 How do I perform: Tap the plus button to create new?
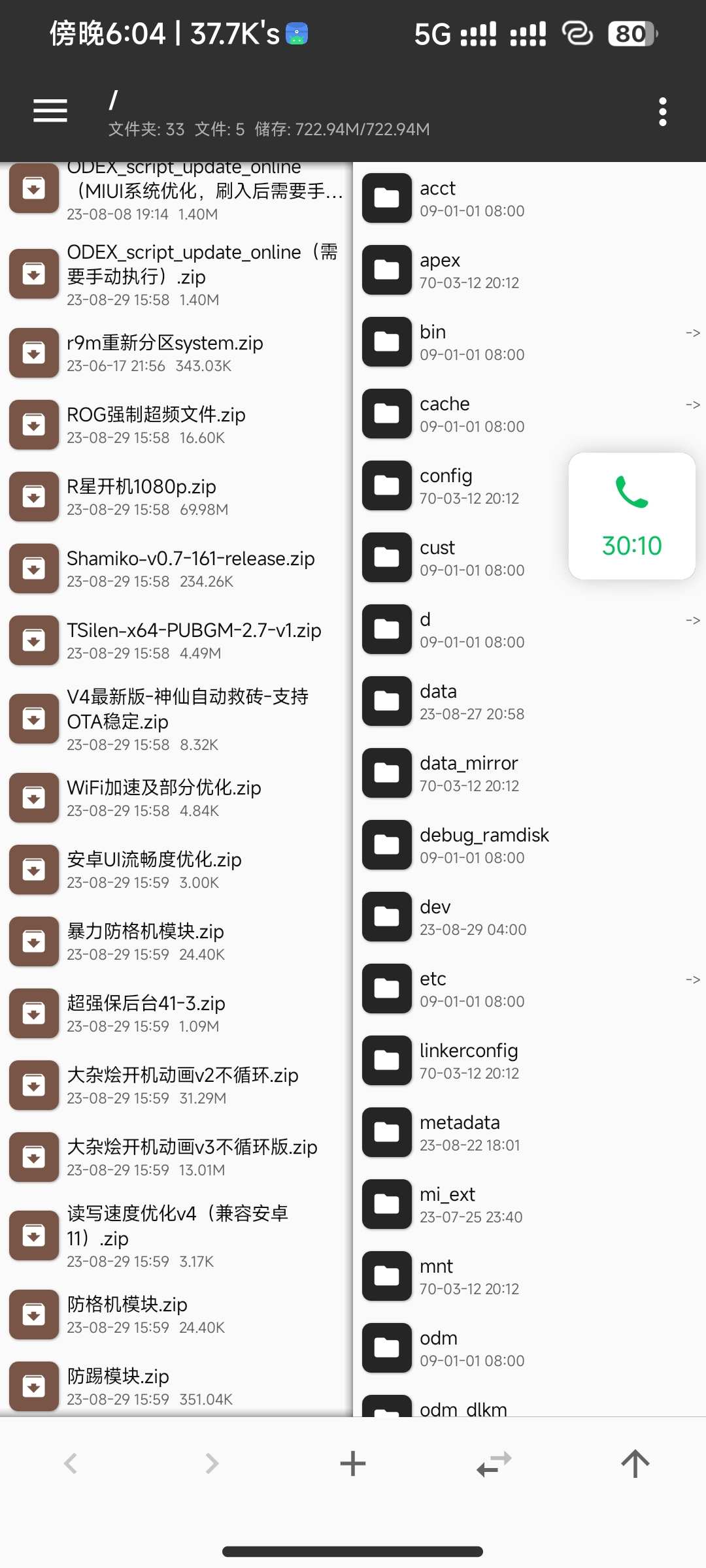click(353, 1463)
